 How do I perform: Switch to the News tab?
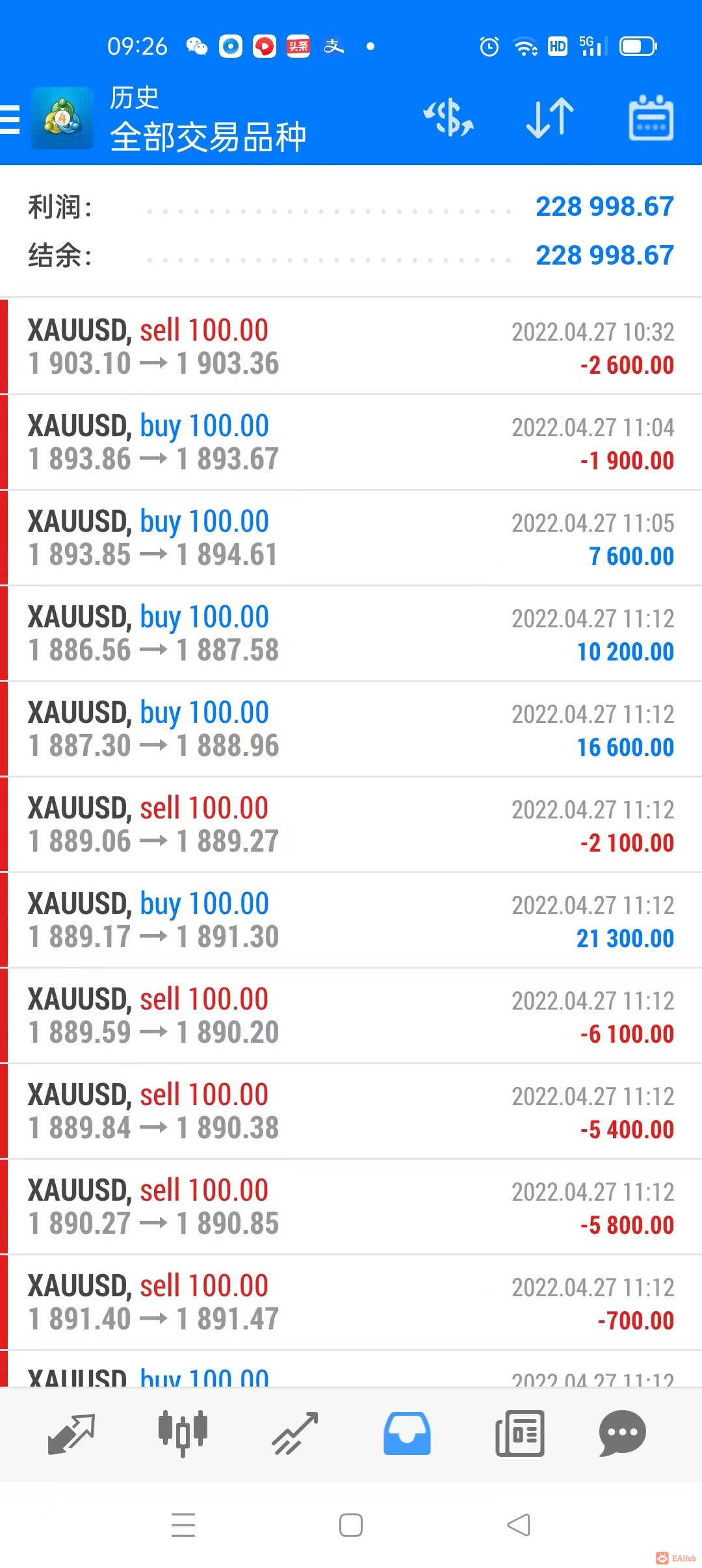(519, 1433)
